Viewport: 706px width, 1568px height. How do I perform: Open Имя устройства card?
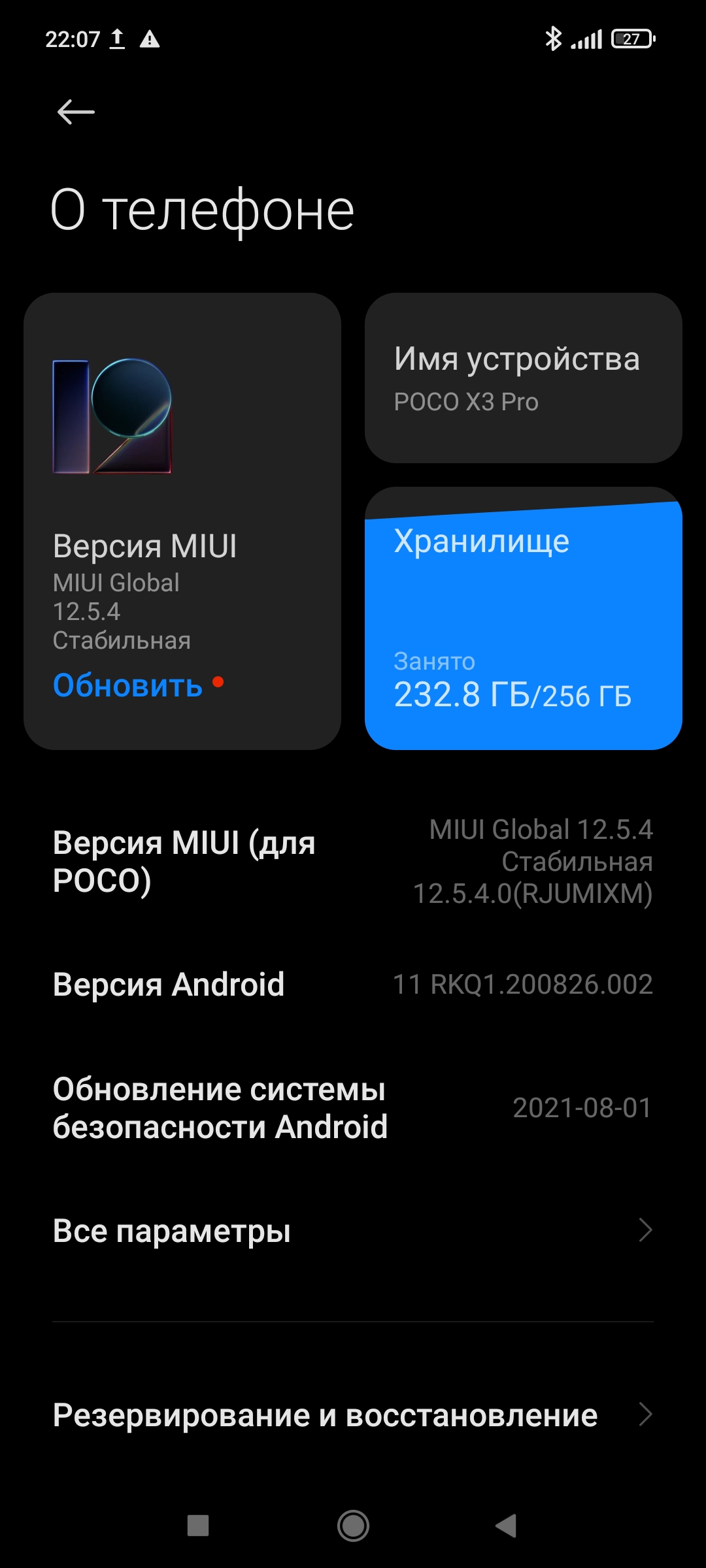(x=523, y=378)
